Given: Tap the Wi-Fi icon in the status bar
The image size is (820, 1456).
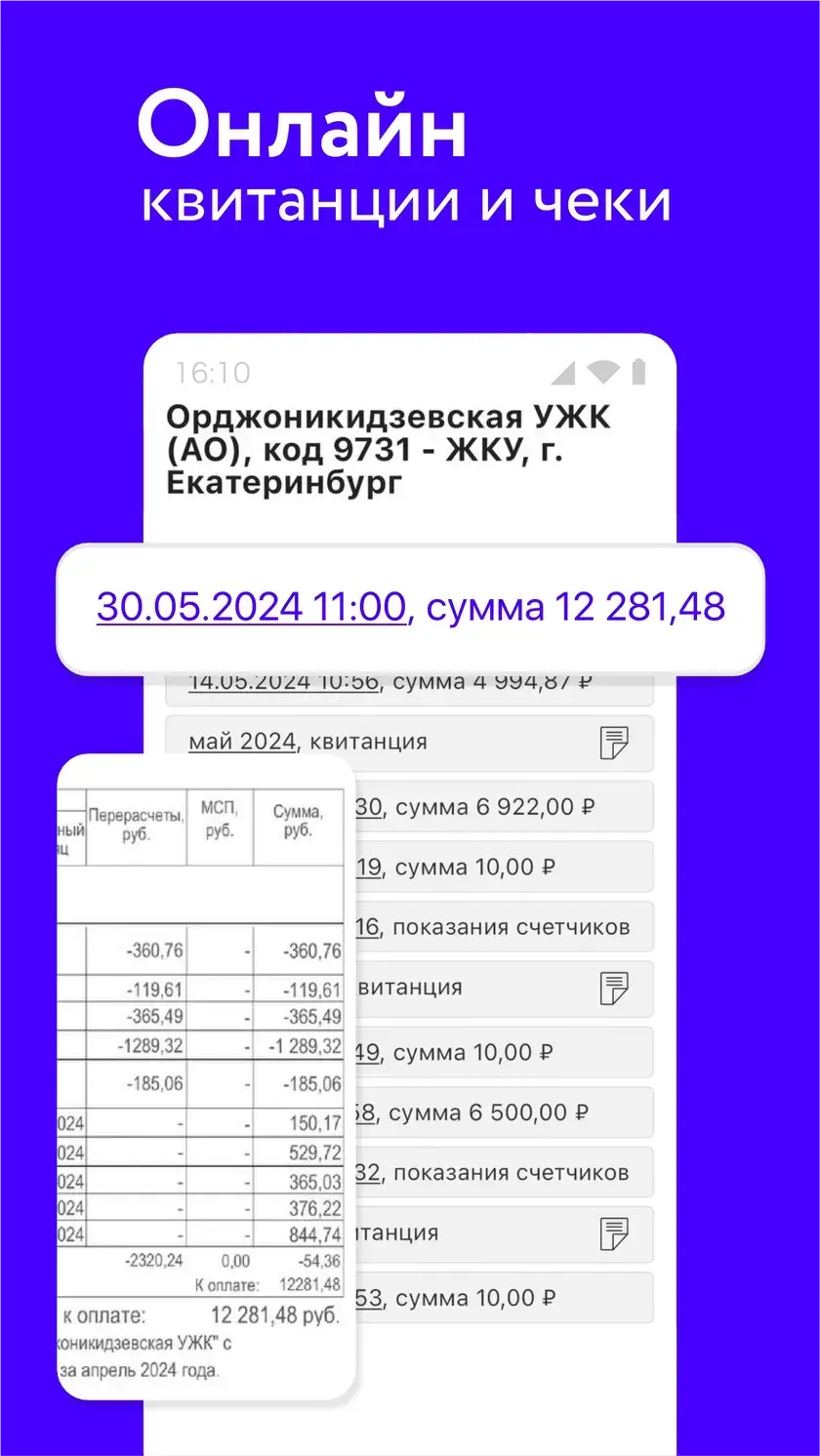Looking at the screenshot, I should coord(602,372).
